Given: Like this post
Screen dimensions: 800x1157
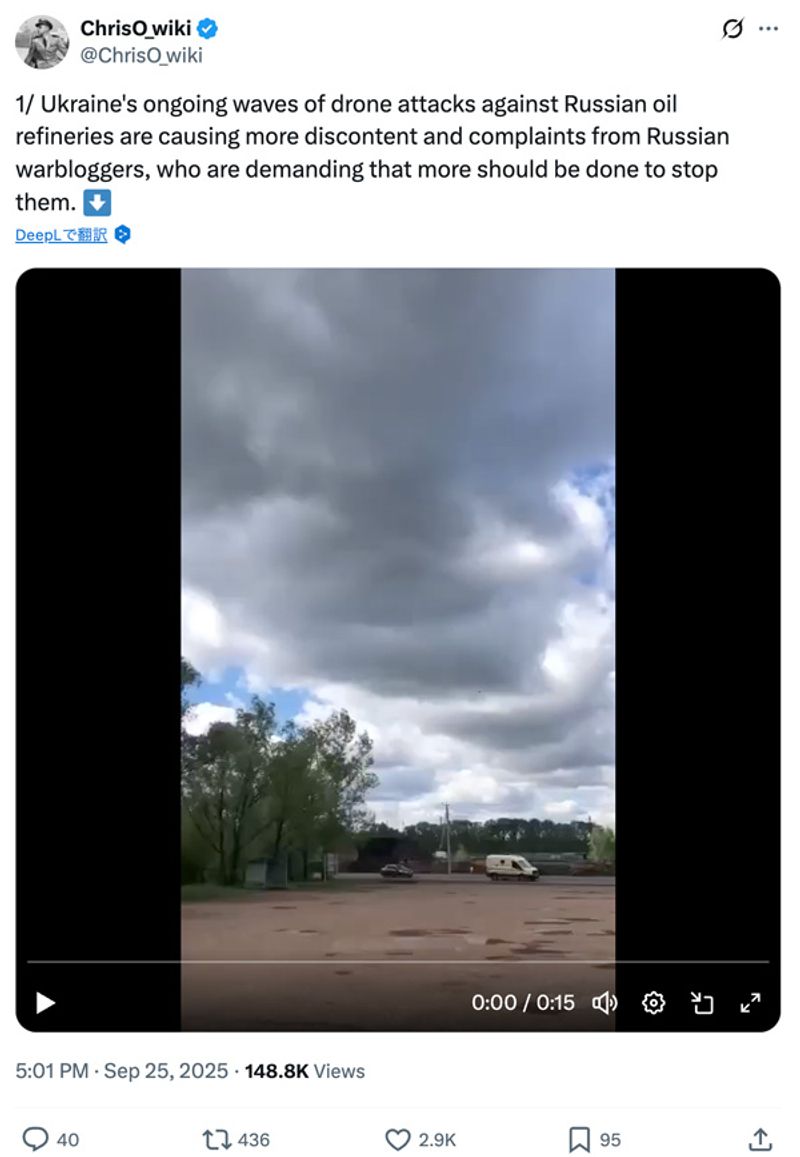Looking at the screenshot, I should pos(398,1139).
